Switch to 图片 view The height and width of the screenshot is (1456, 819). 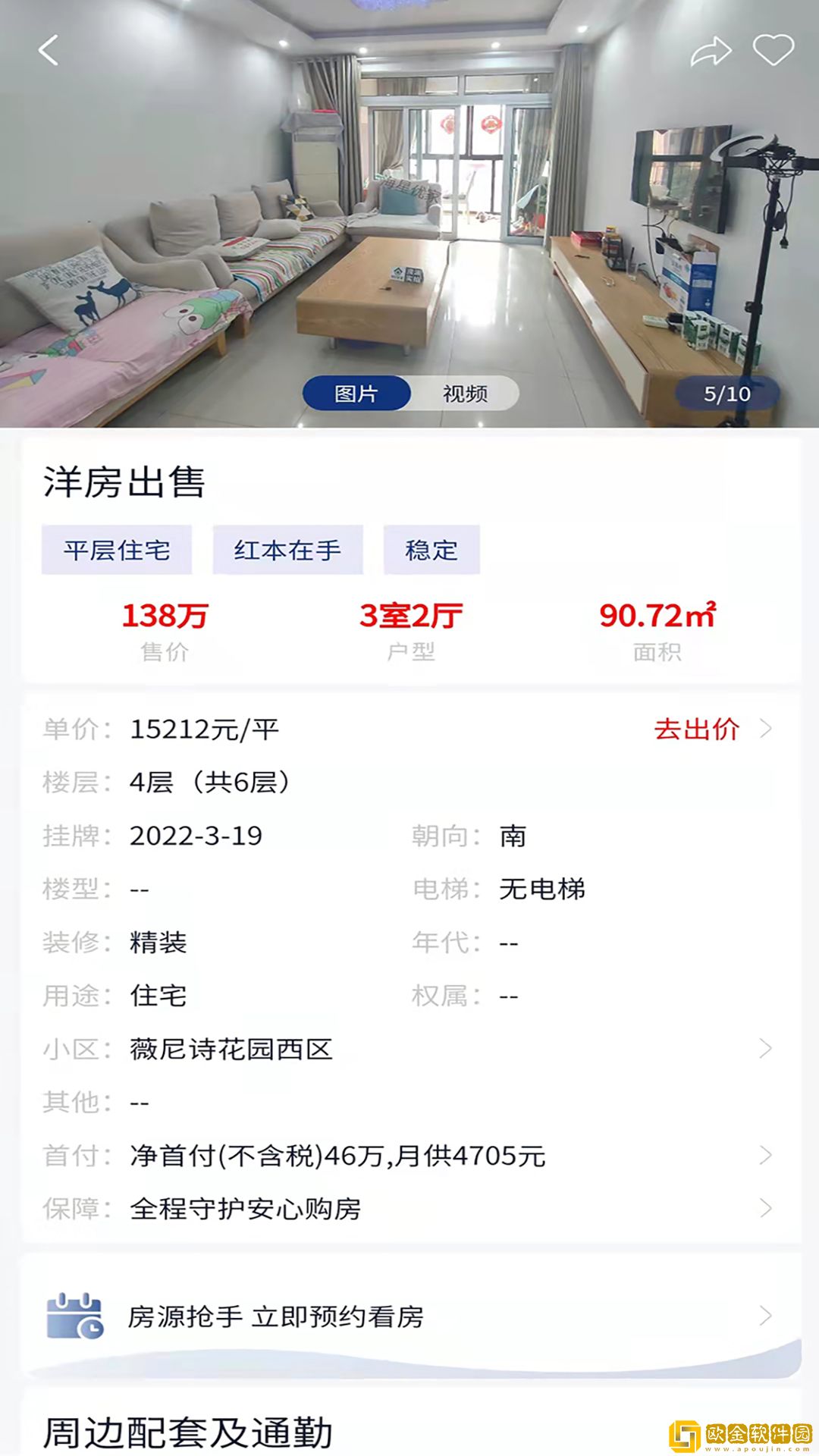(x=356, y=394)
